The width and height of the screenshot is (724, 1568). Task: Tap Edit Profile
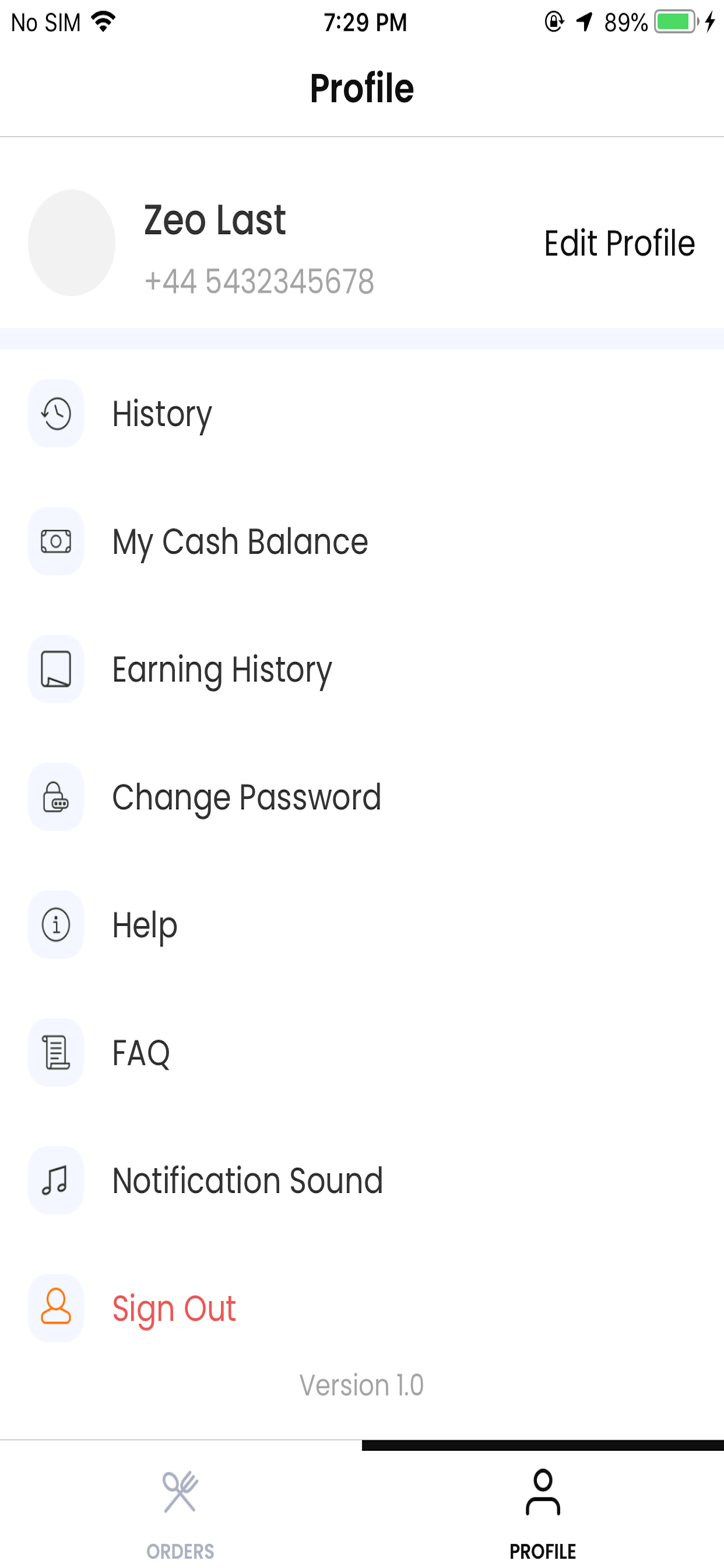tap(618, 243)
